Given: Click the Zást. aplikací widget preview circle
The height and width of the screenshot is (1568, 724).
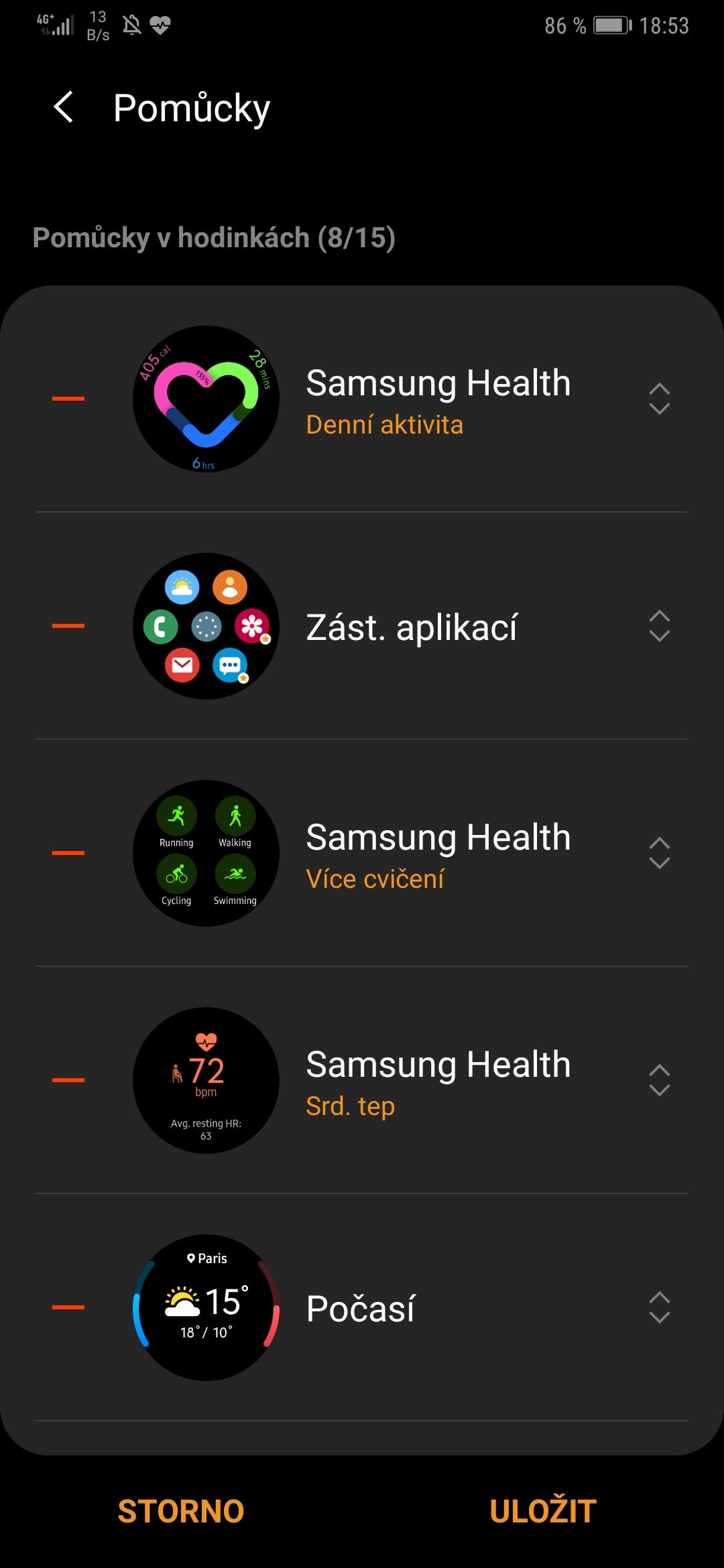Looking at the screenshot, I should [206, 627].
